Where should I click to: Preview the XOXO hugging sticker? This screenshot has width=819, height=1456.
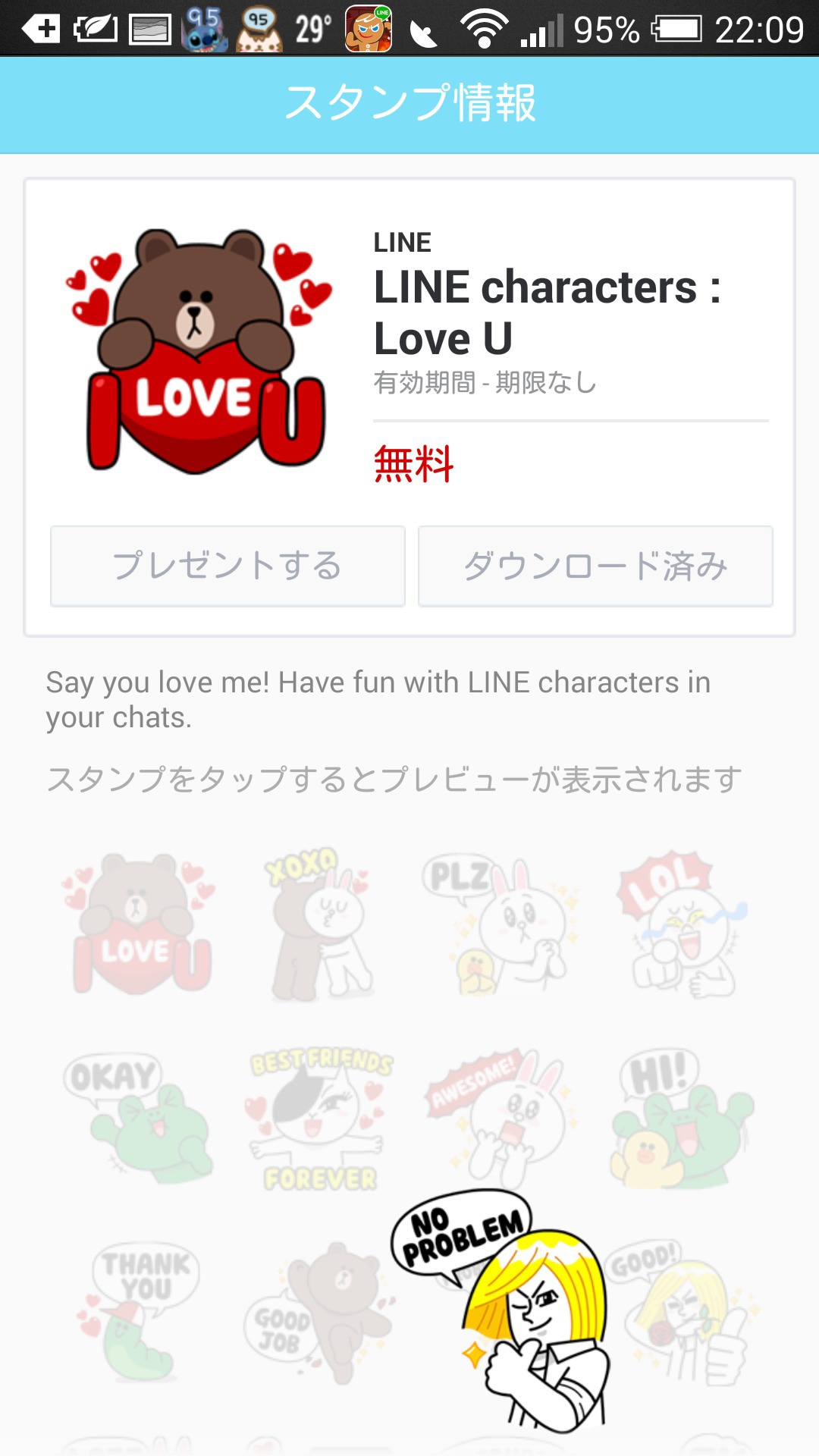tap(318, 924)
